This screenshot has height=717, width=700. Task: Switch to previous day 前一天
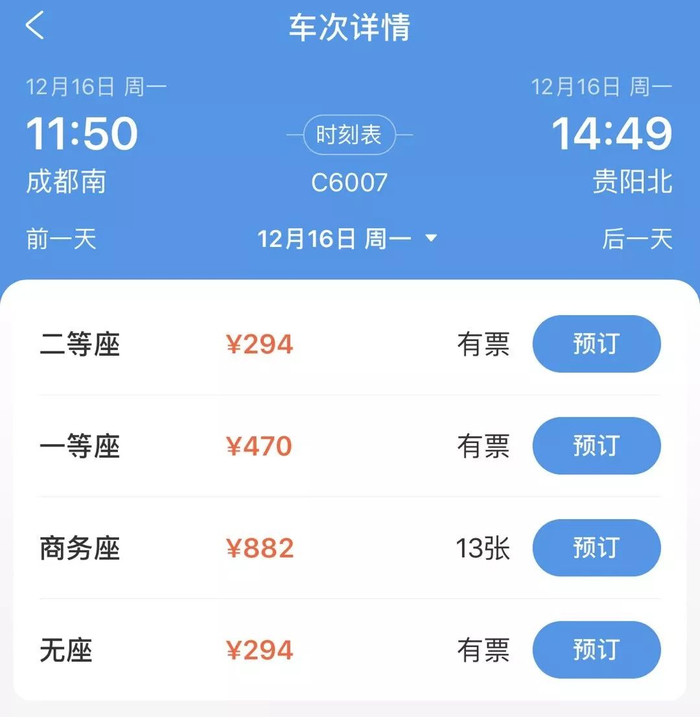61,239
